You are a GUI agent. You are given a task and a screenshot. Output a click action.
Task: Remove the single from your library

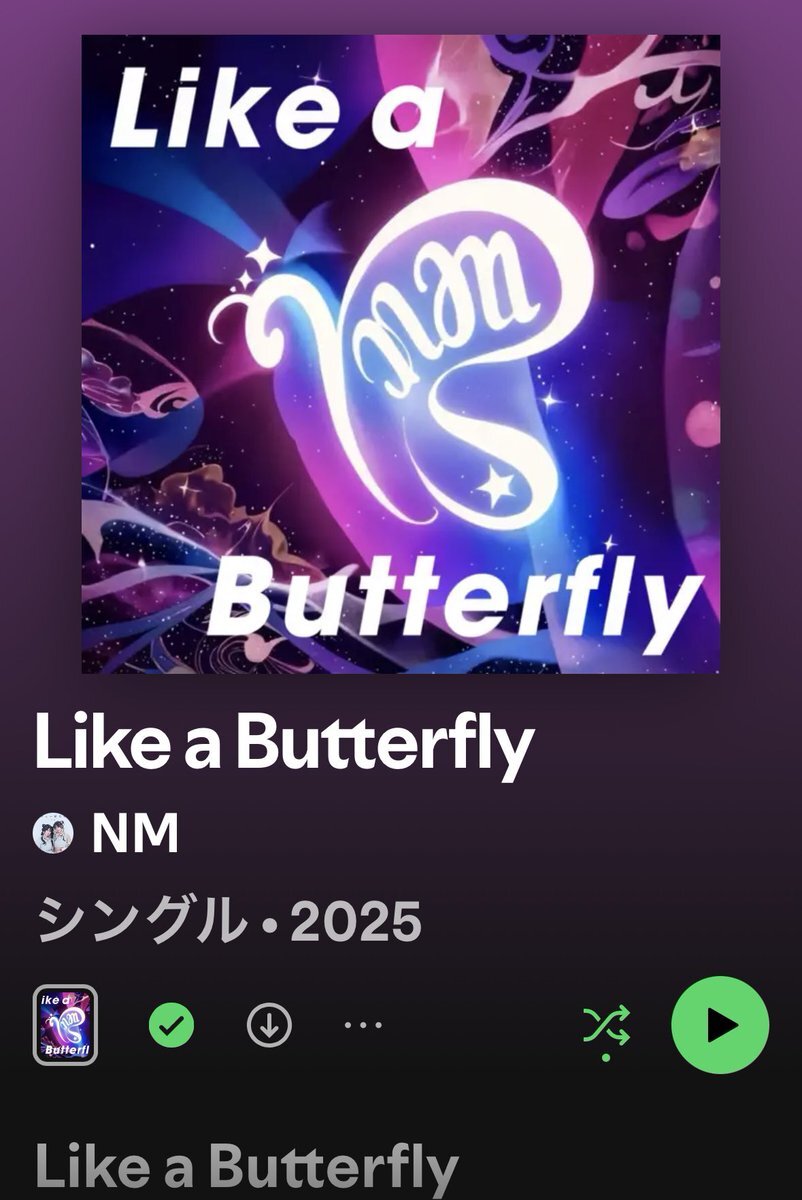click(x=171, y=1025)
